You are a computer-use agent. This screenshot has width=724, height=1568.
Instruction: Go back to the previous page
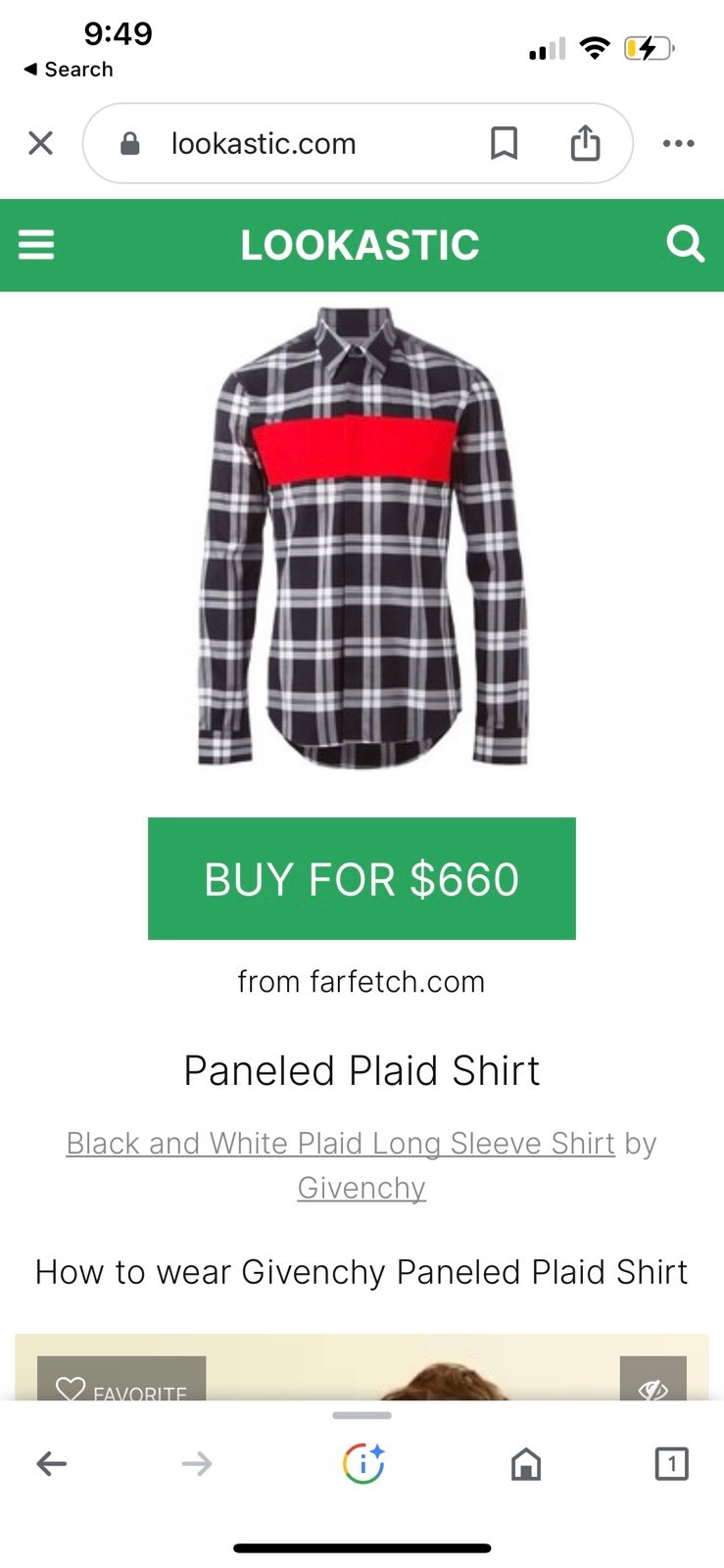pos(51,1464)
